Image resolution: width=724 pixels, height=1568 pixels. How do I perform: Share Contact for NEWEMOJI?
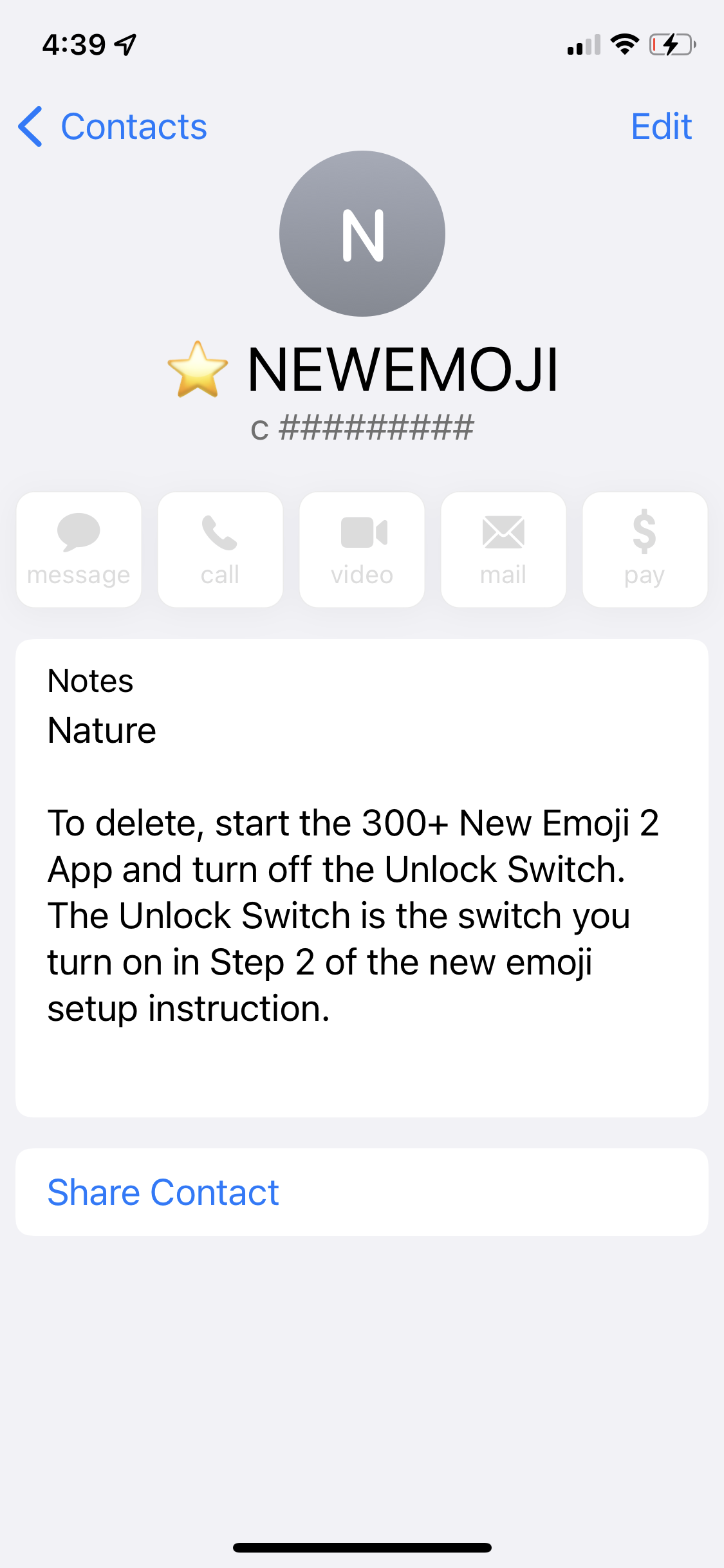[362, 1192]
